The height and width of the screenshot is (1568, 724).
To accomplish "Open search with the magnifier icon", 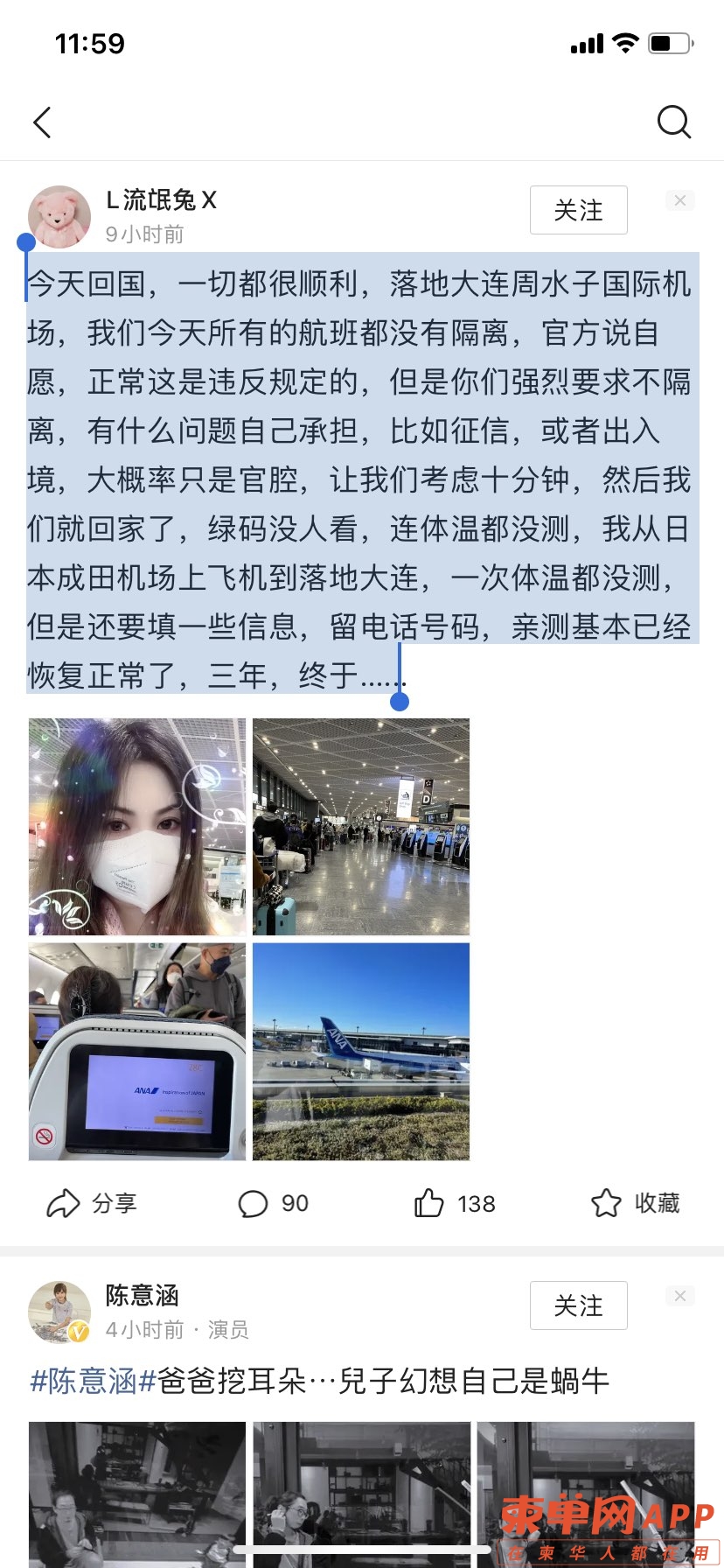I will coord(673,122).
